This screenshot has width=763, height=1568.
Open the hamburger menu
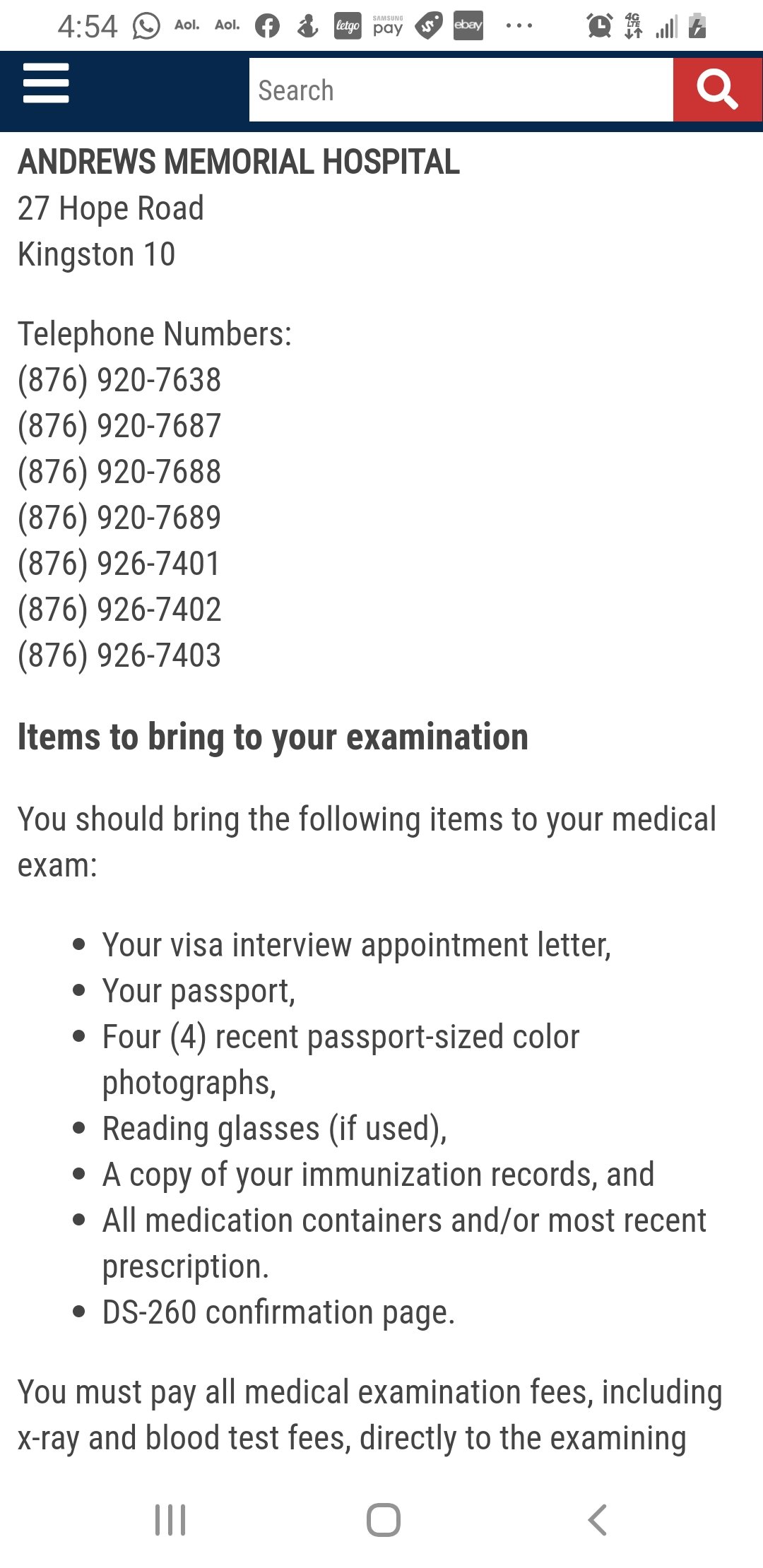point(46,83)
